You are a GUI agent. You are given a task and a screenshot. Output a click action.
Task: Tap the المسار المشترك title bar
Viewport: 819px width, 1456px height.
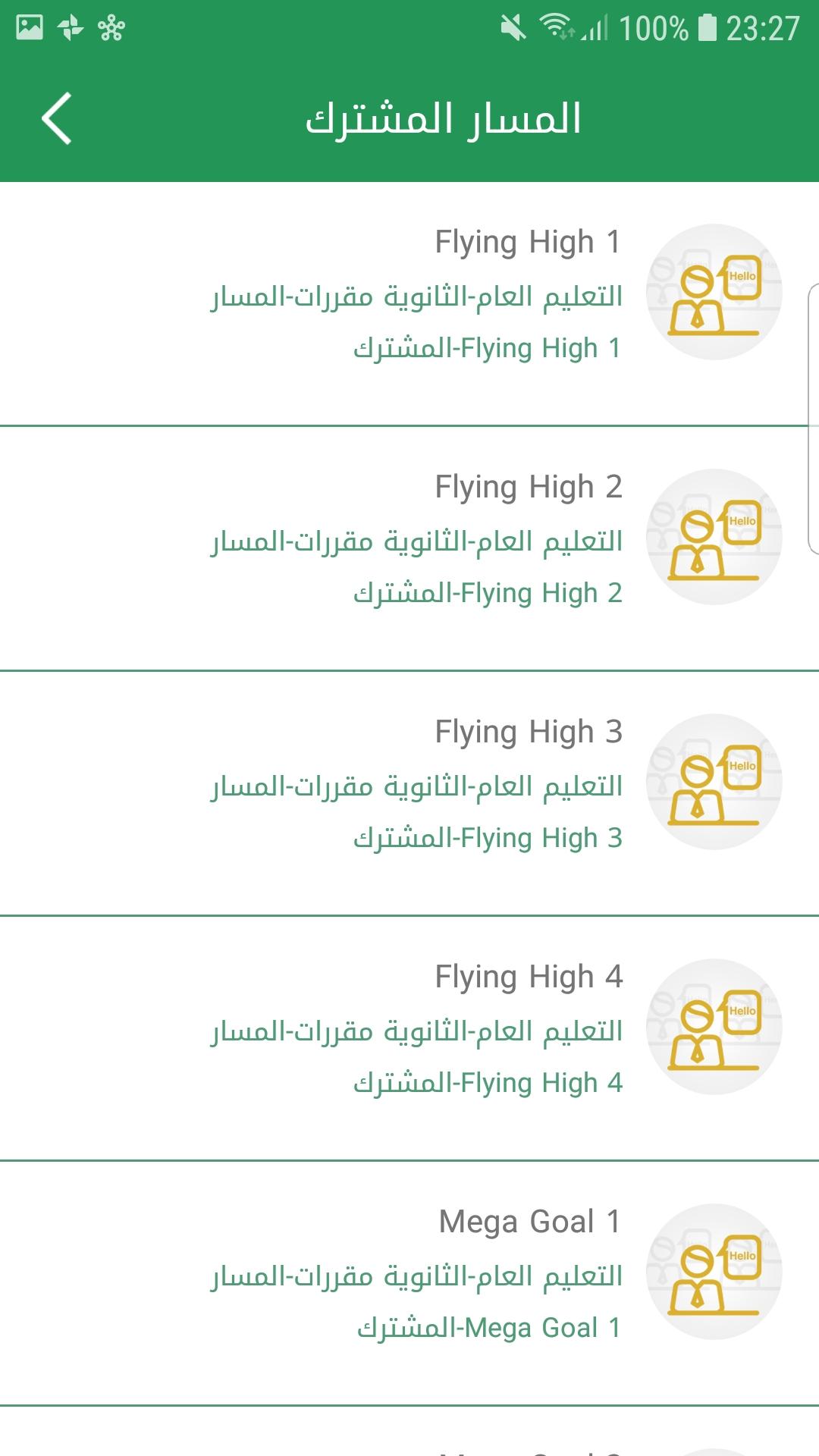pyautogui.click(x=447, y=118)
